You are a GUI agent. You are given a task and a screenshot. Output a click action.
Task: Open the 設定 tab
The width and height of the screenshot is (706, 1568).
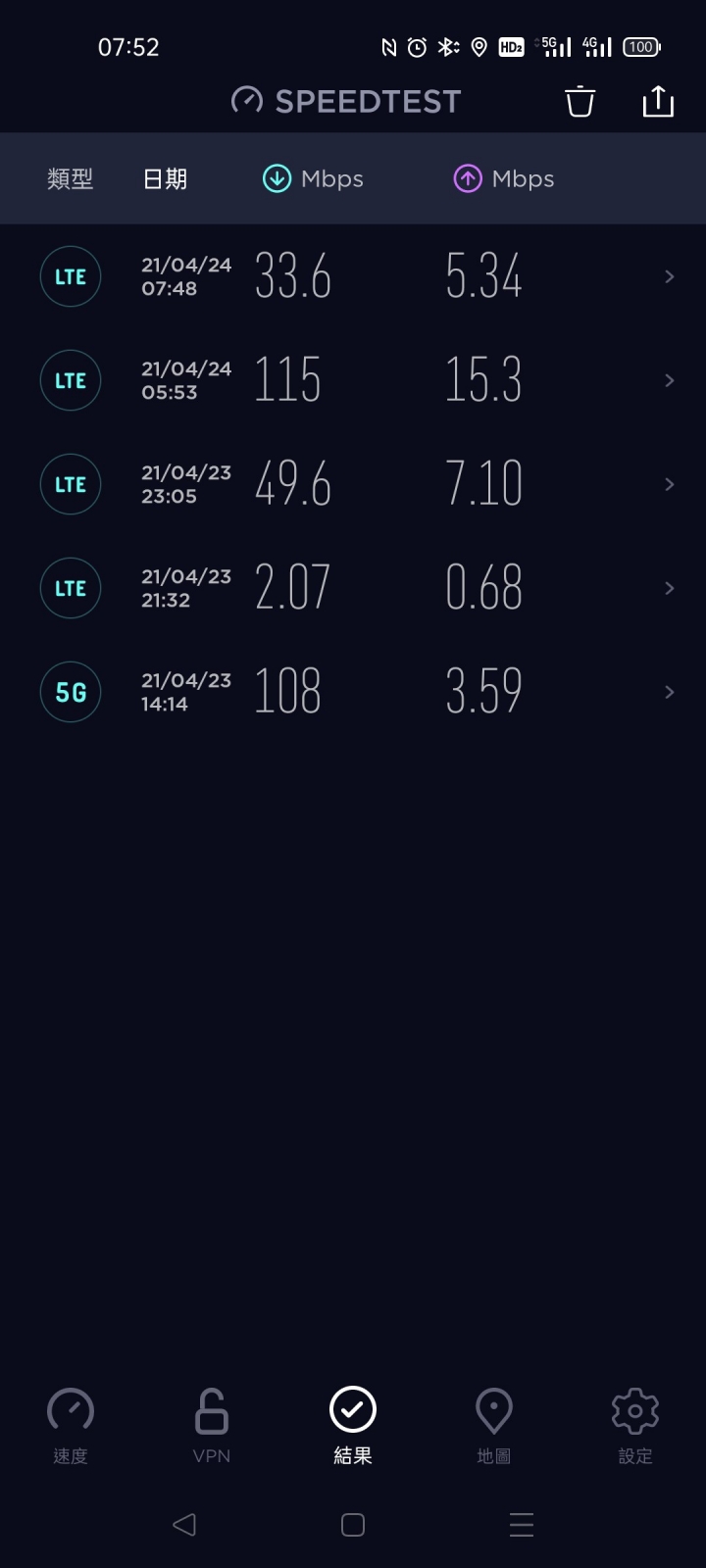click(635, 1426)
